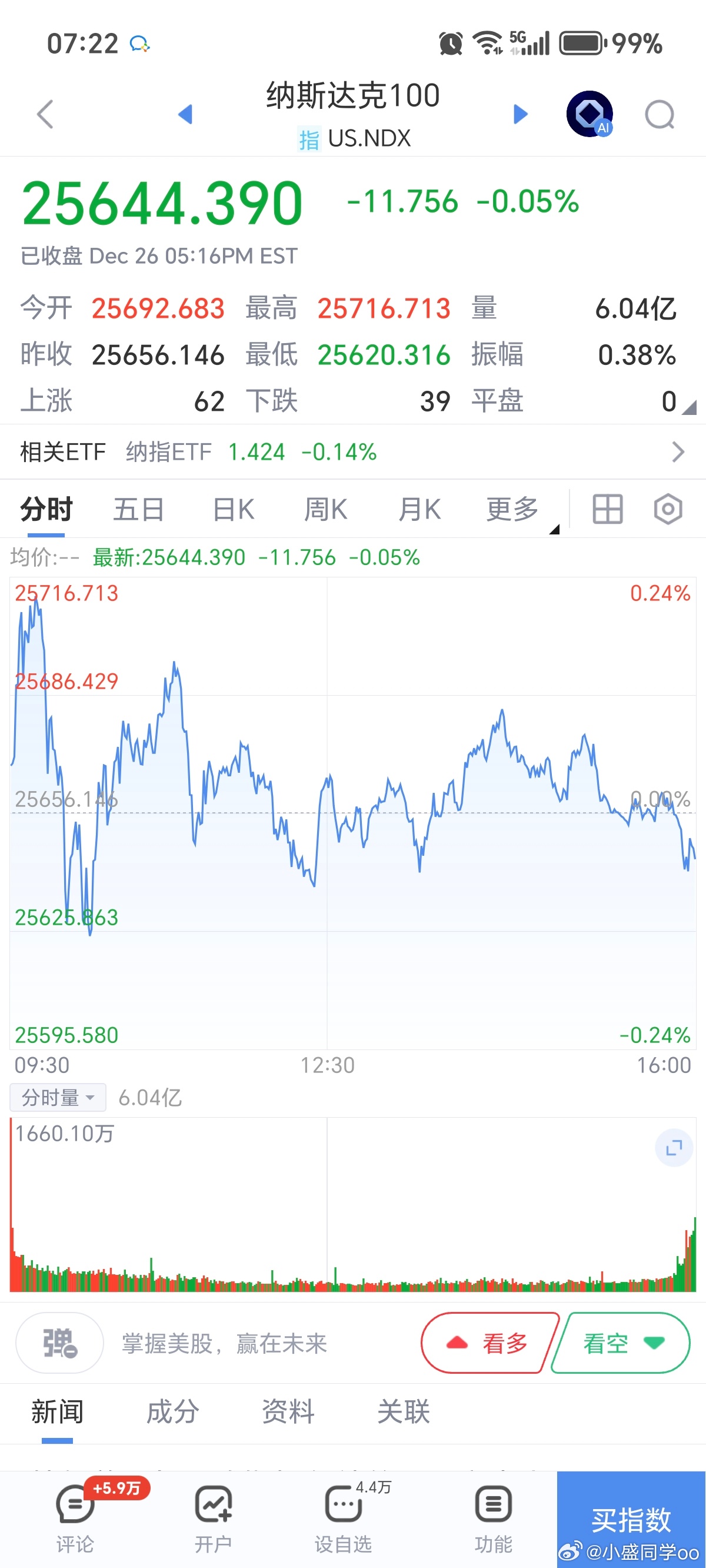Select the 周K chart tab

325,509
